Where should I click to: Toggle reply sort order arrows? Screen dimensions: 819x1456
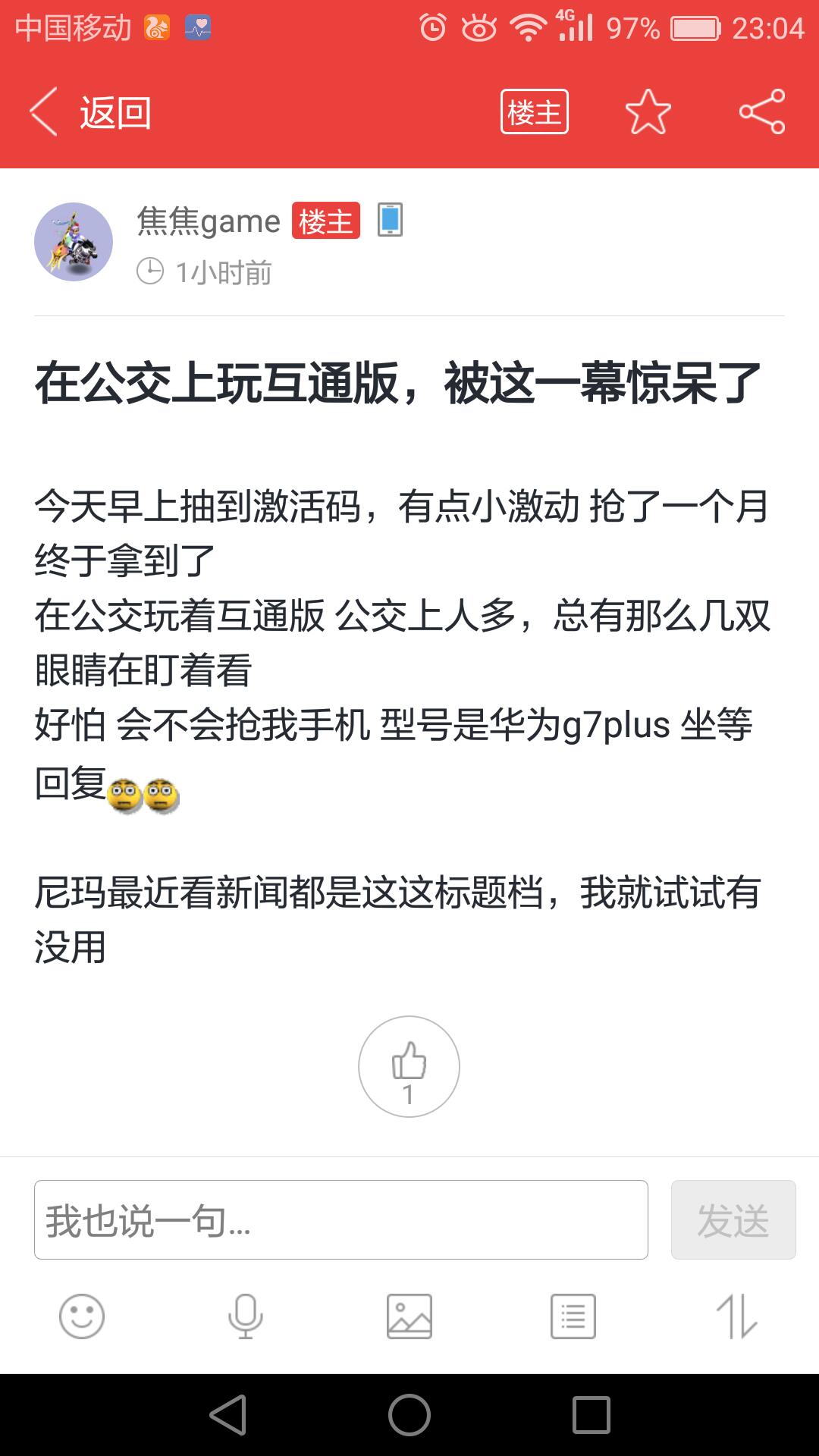pyautogui.click(x=736, y=1316)
